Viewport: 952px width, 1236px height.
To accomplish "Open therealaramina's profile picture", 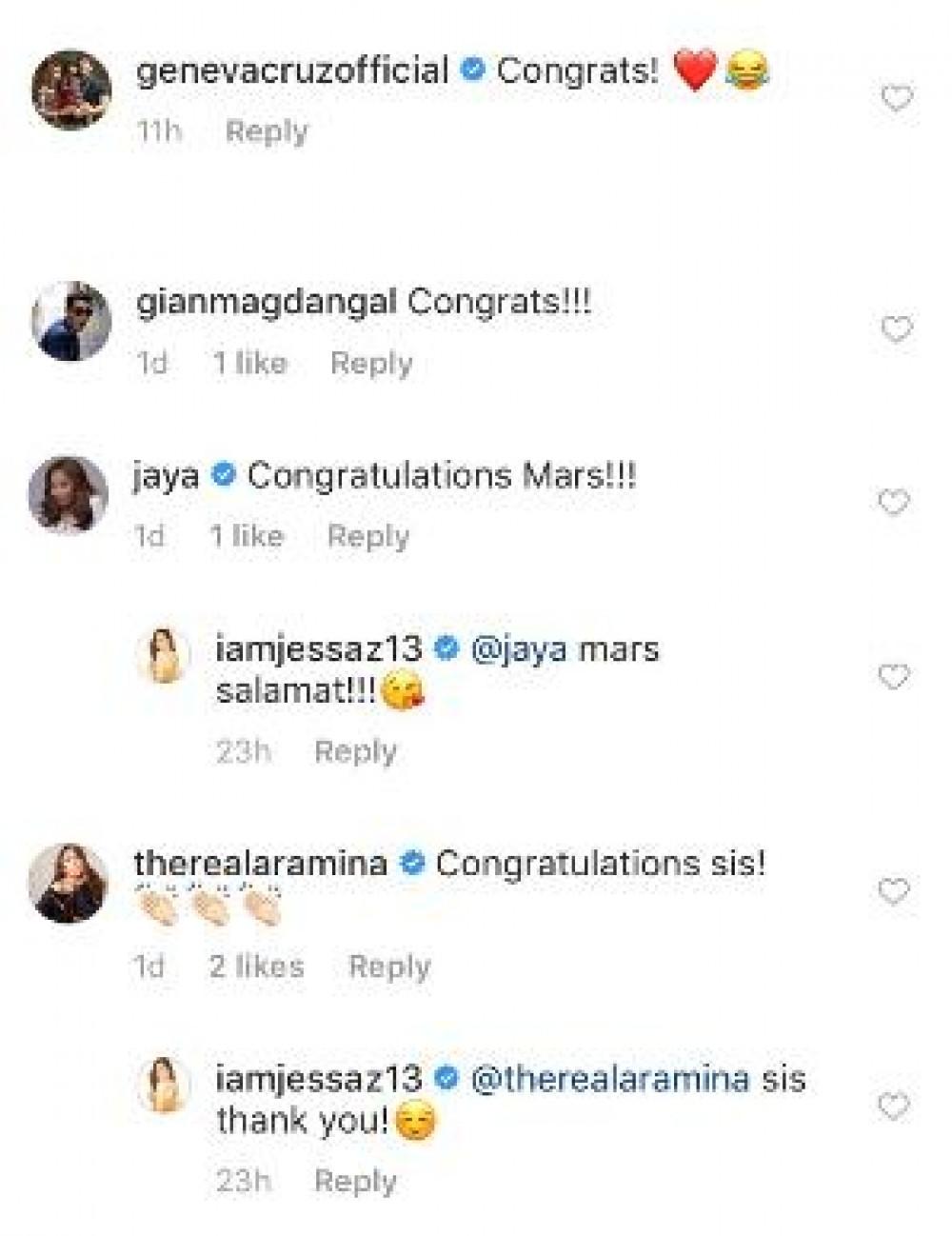I will pos(69,883).
